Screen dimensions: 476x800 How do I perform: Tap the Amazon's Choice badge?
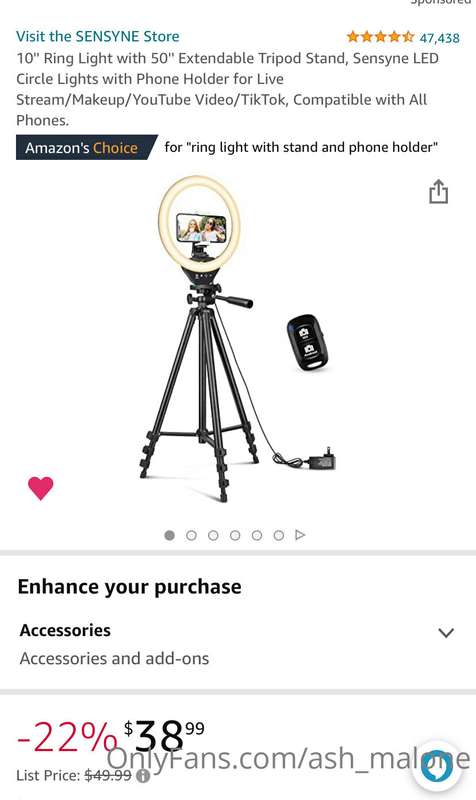(86, 147)
